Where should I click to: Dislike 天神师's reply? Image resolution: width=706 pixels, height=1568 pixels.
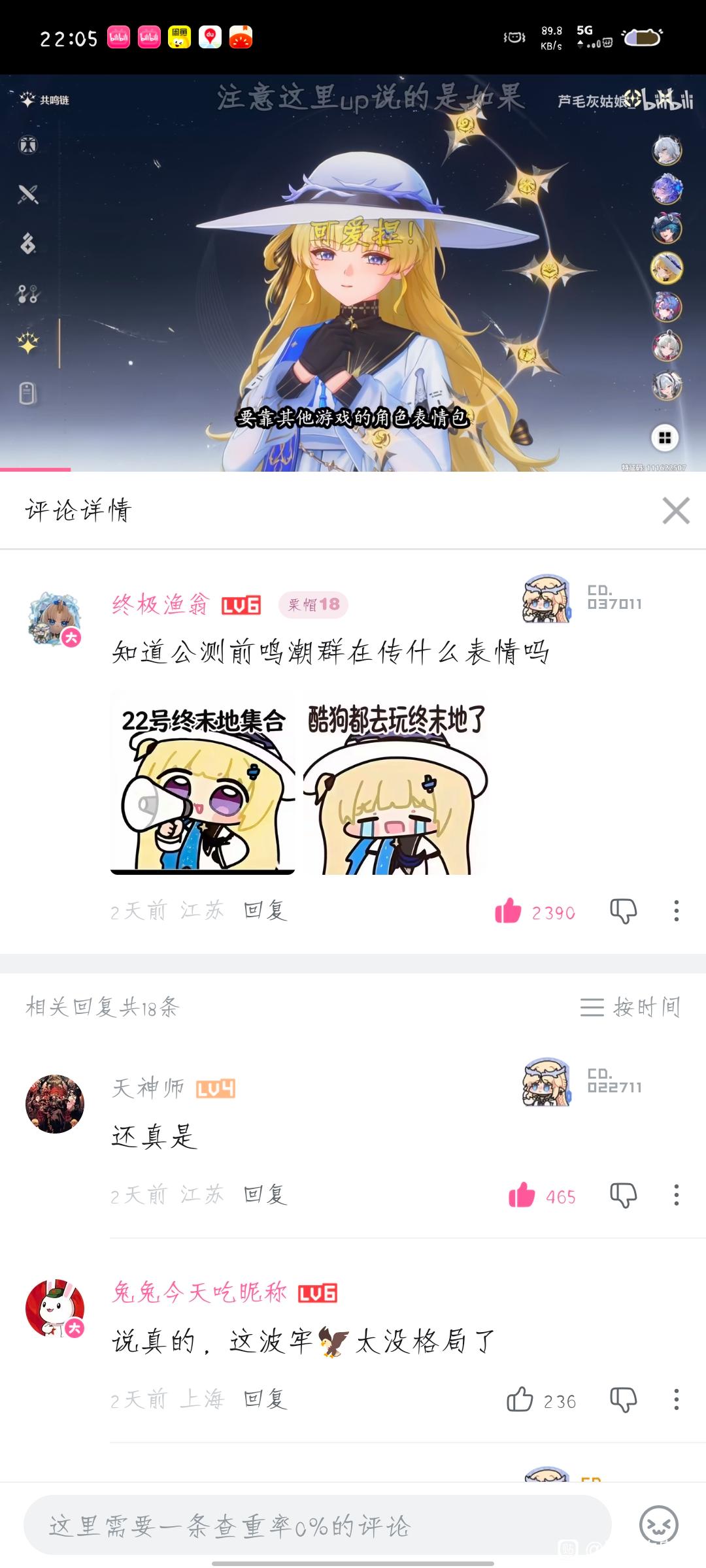tap(623, 1195)
